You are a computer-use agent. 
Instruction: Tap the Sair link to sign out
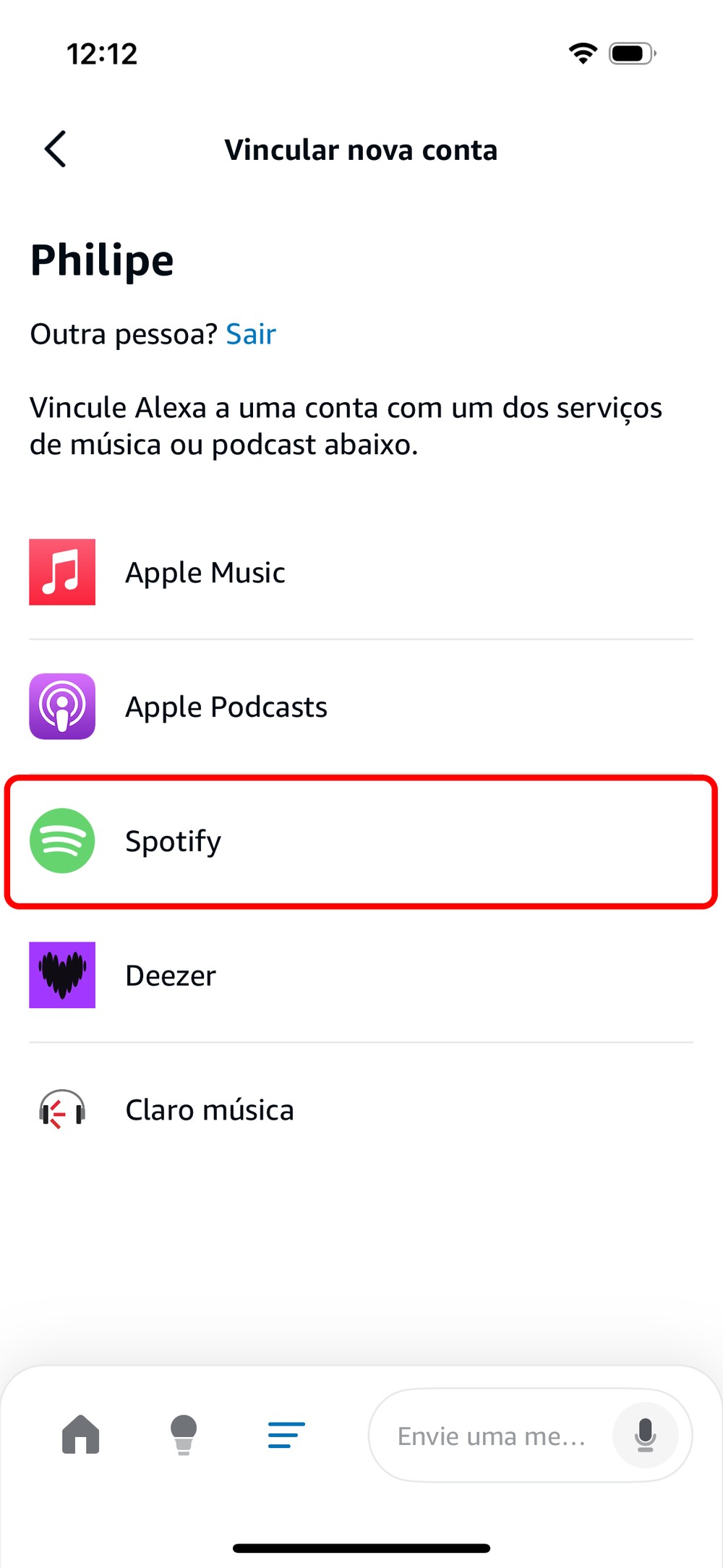click(251, 334)
